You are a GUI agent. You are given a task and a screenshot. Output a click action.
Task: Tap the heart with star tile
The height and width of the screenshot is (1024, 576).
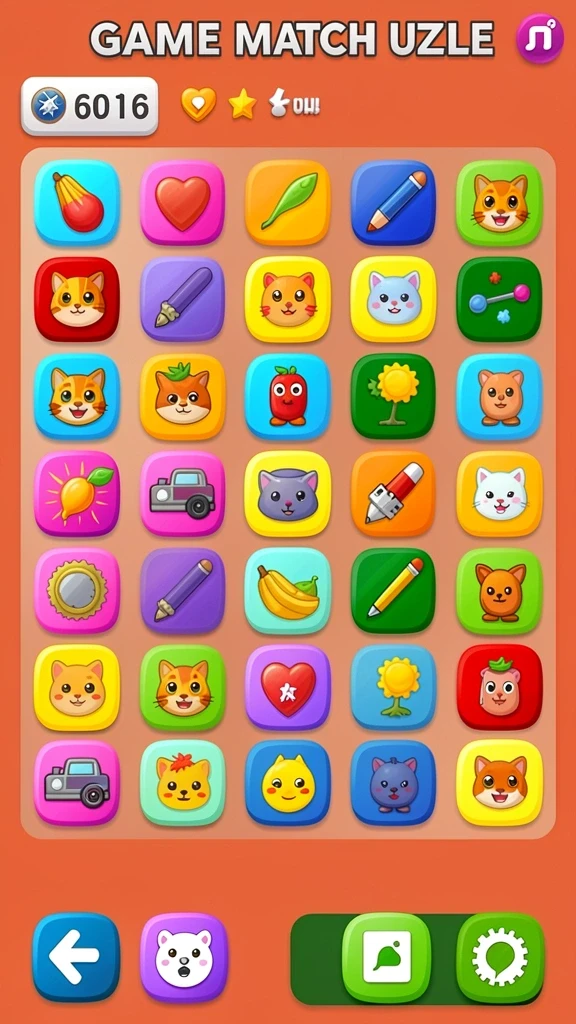288,687
